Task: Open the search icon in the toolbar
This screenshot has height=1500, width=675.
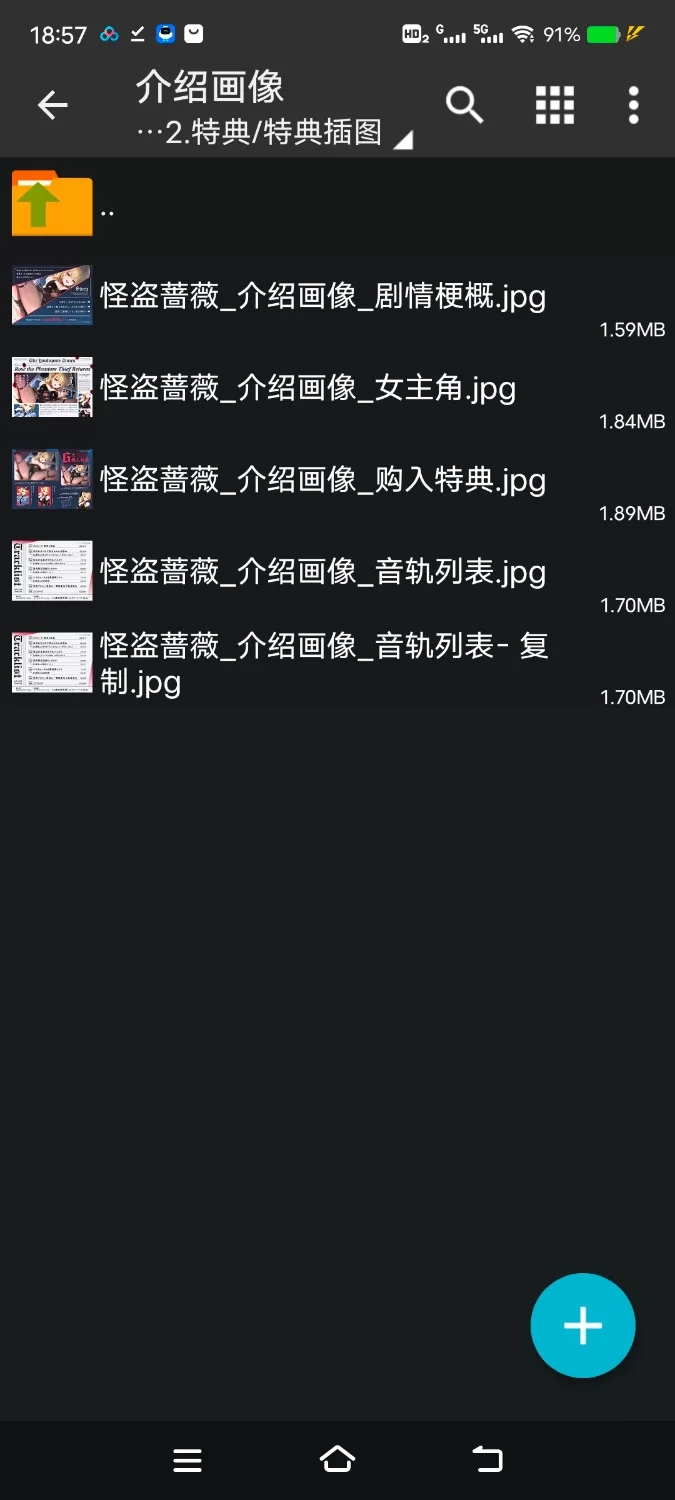Action: click(x=464, y=105)
